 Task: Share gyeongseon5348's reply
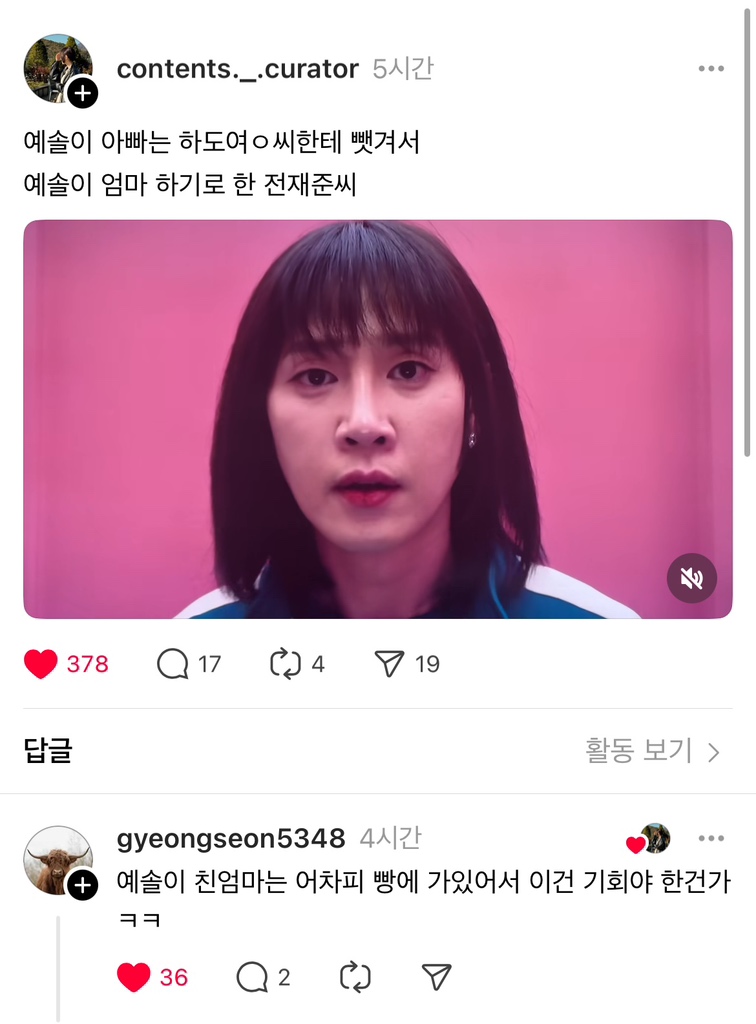point(436,977)
